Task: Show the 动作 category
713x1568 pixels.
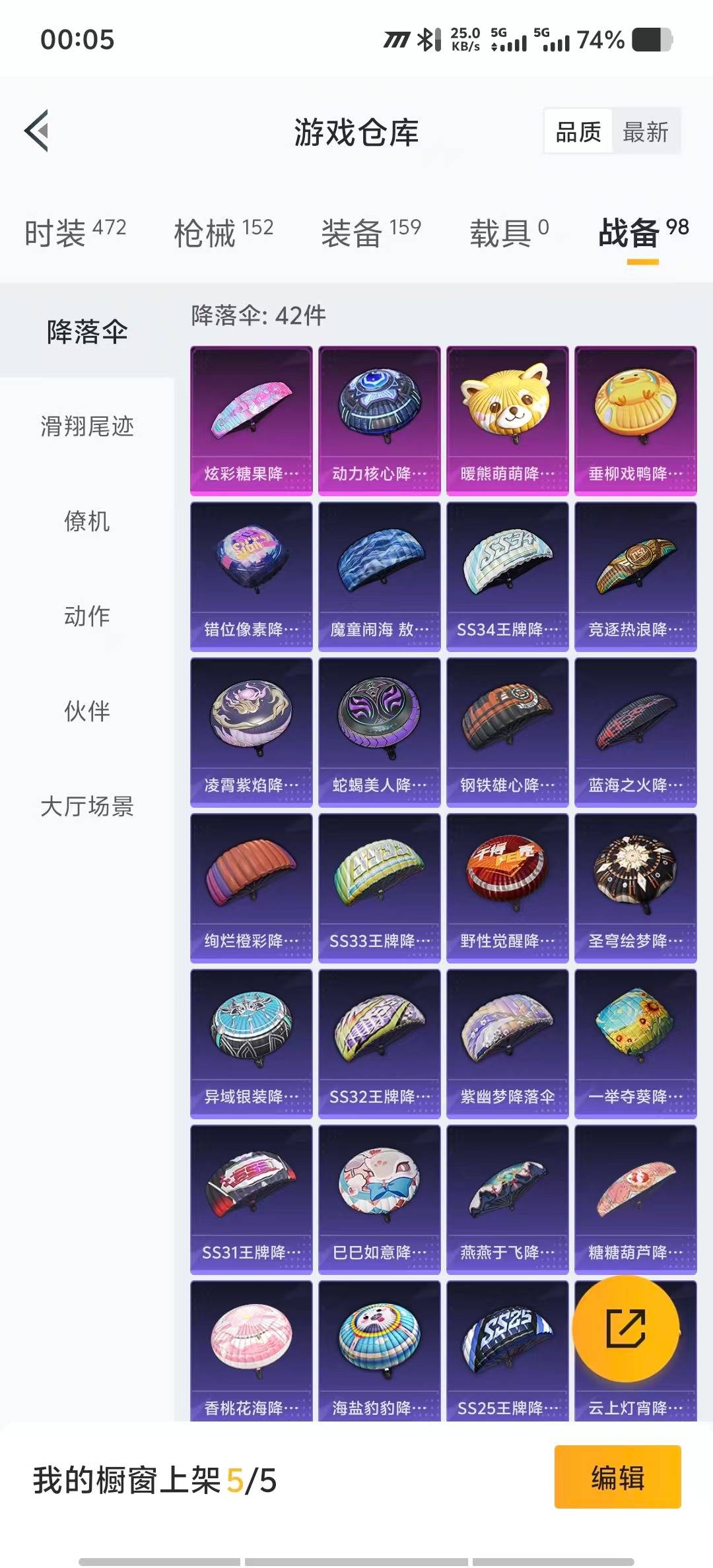Action: click(x=87, y=616)
